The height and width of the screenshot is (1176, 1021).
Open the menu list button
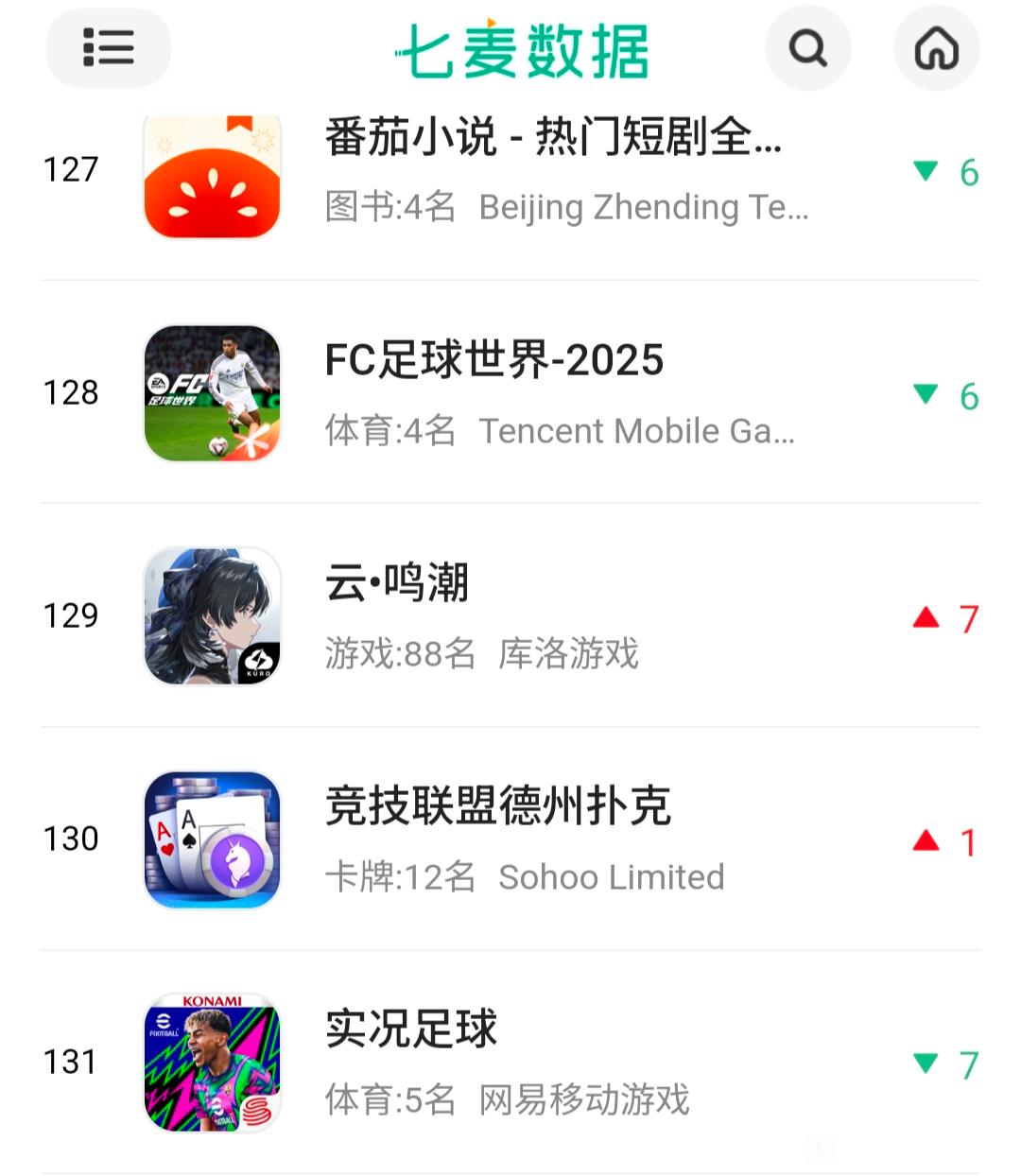108,48
